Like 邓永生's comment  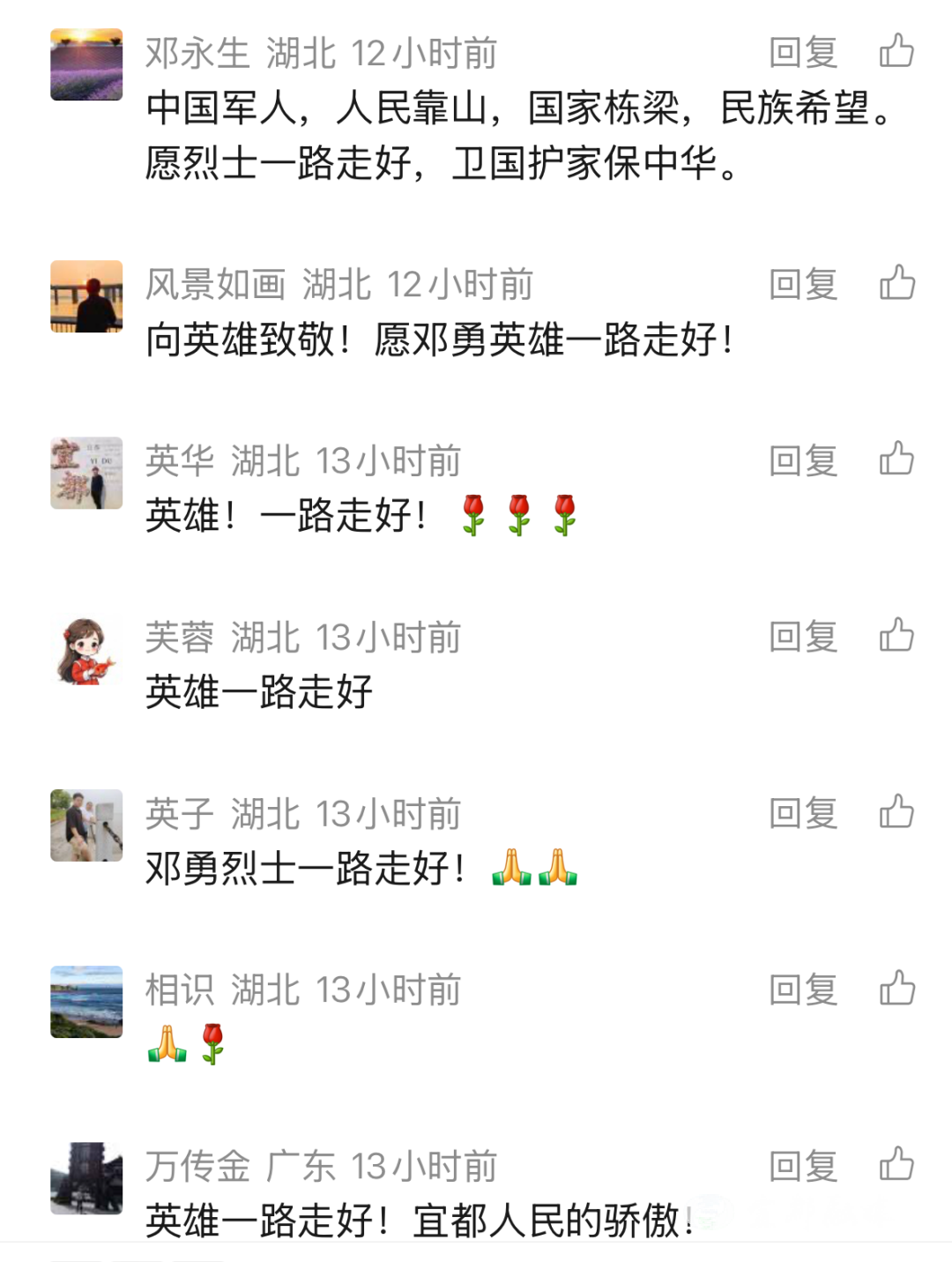pos(896,51)
